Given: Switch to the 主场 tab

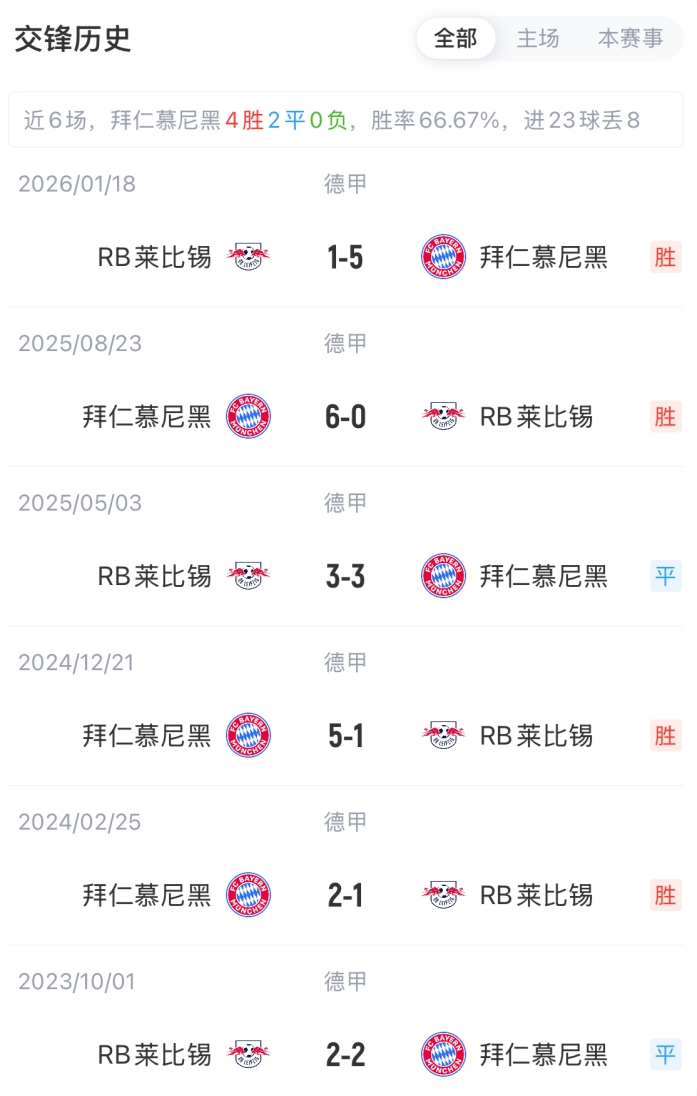Looking at the screenshot, I should click(x=537, y=39).
